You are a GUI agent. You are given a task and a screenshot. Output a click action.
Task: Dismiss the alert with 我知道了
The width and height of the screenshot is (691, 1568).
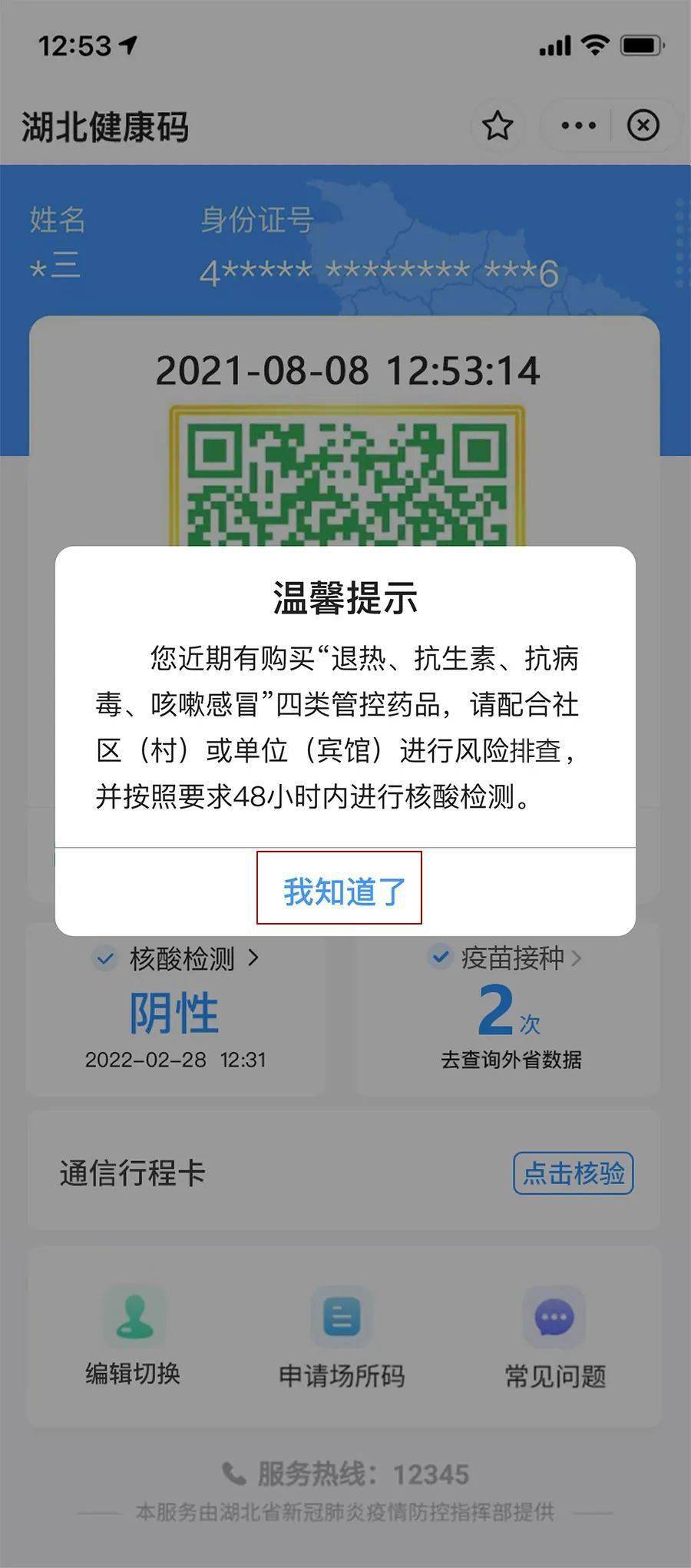341,890
